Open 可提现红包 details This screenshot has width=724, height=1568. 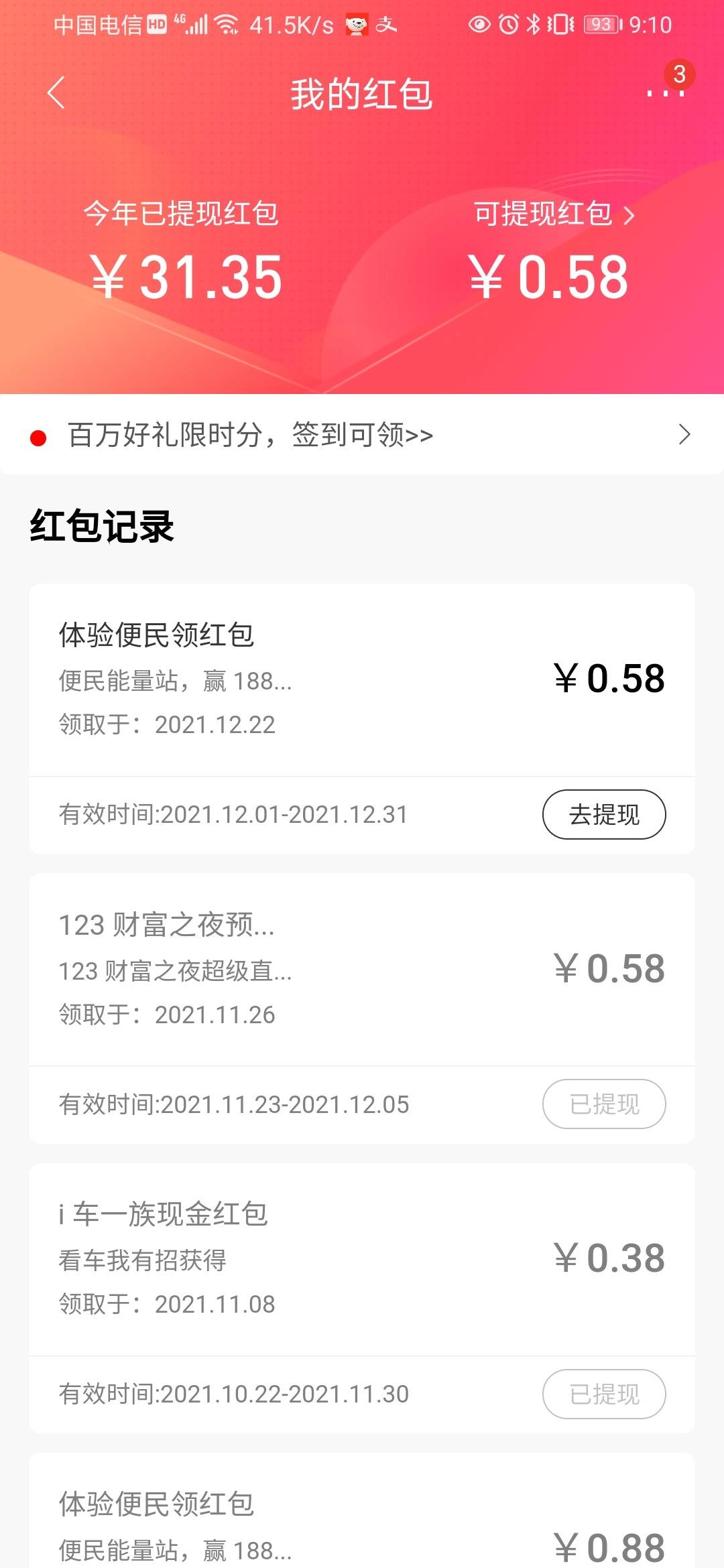point(554,214)
